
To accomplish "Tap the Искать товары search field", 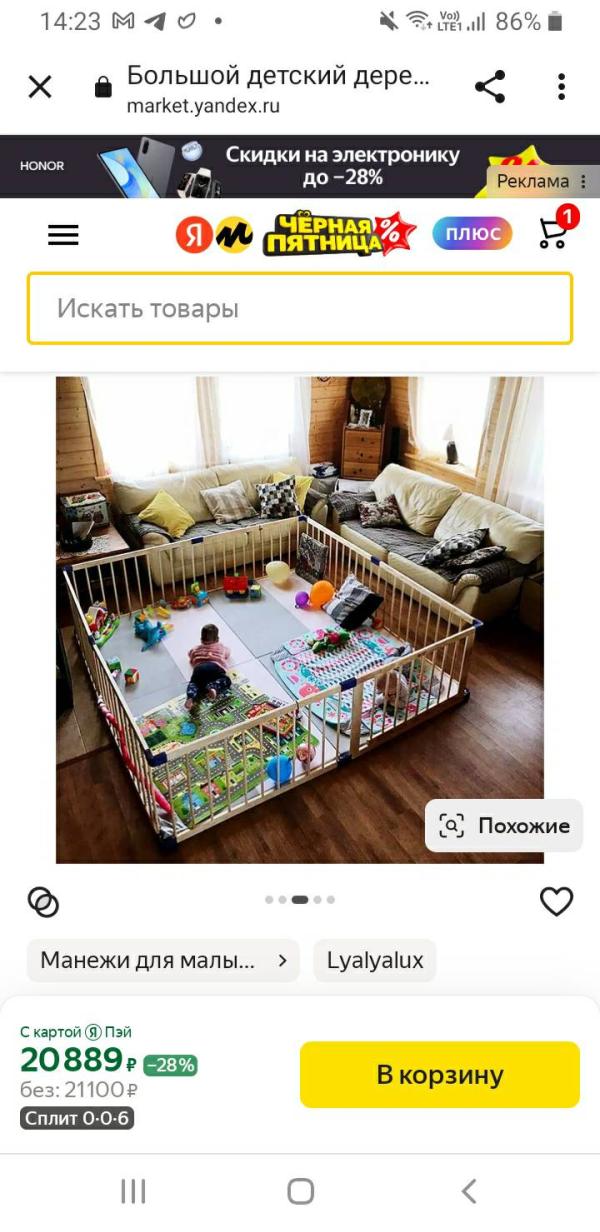I will point(300,308).
